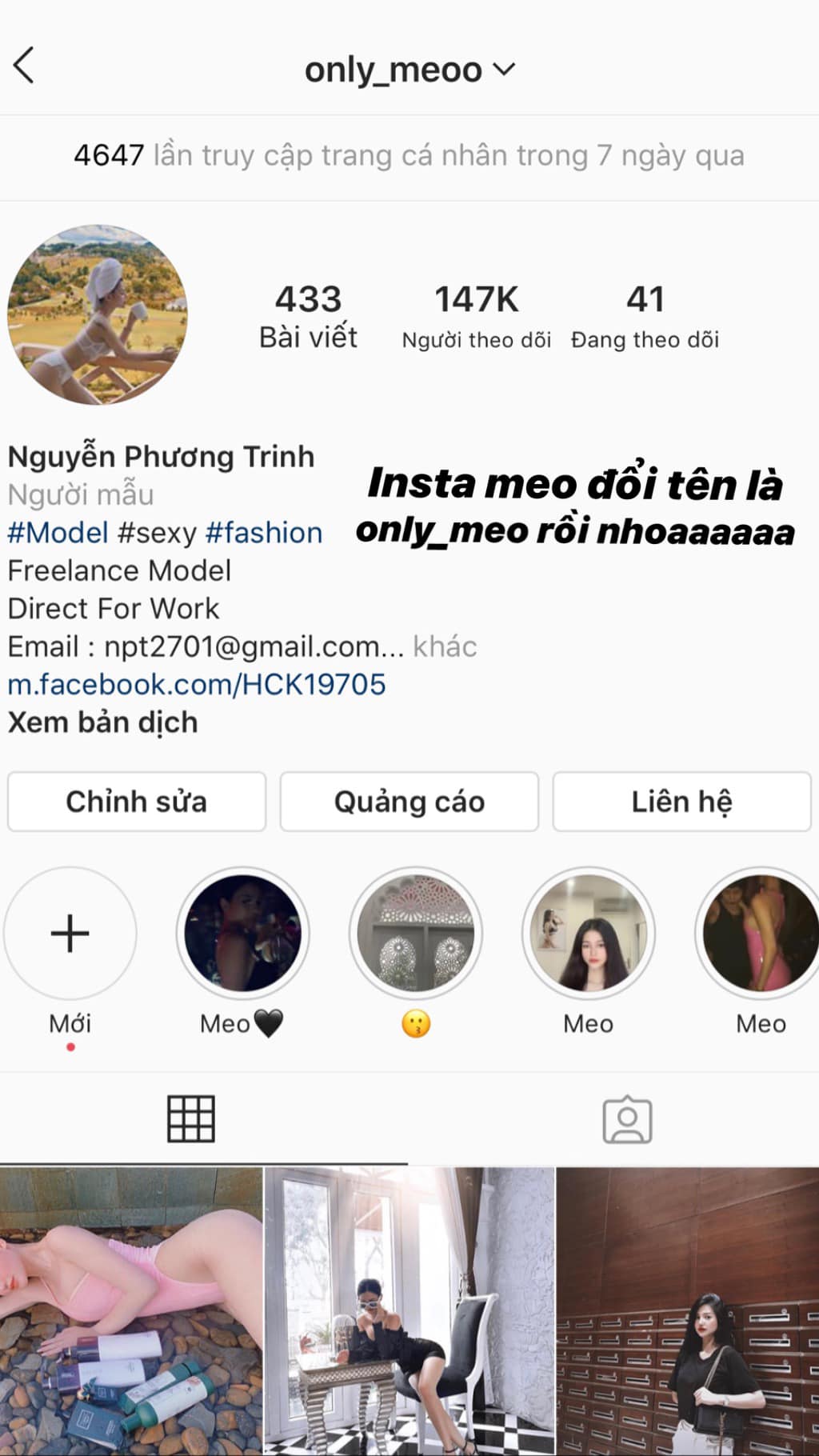Expand the only_meoo account switcher
The width and height of the screenshot is (819, 1456).
pyautogui.click(x=409, y=70)
